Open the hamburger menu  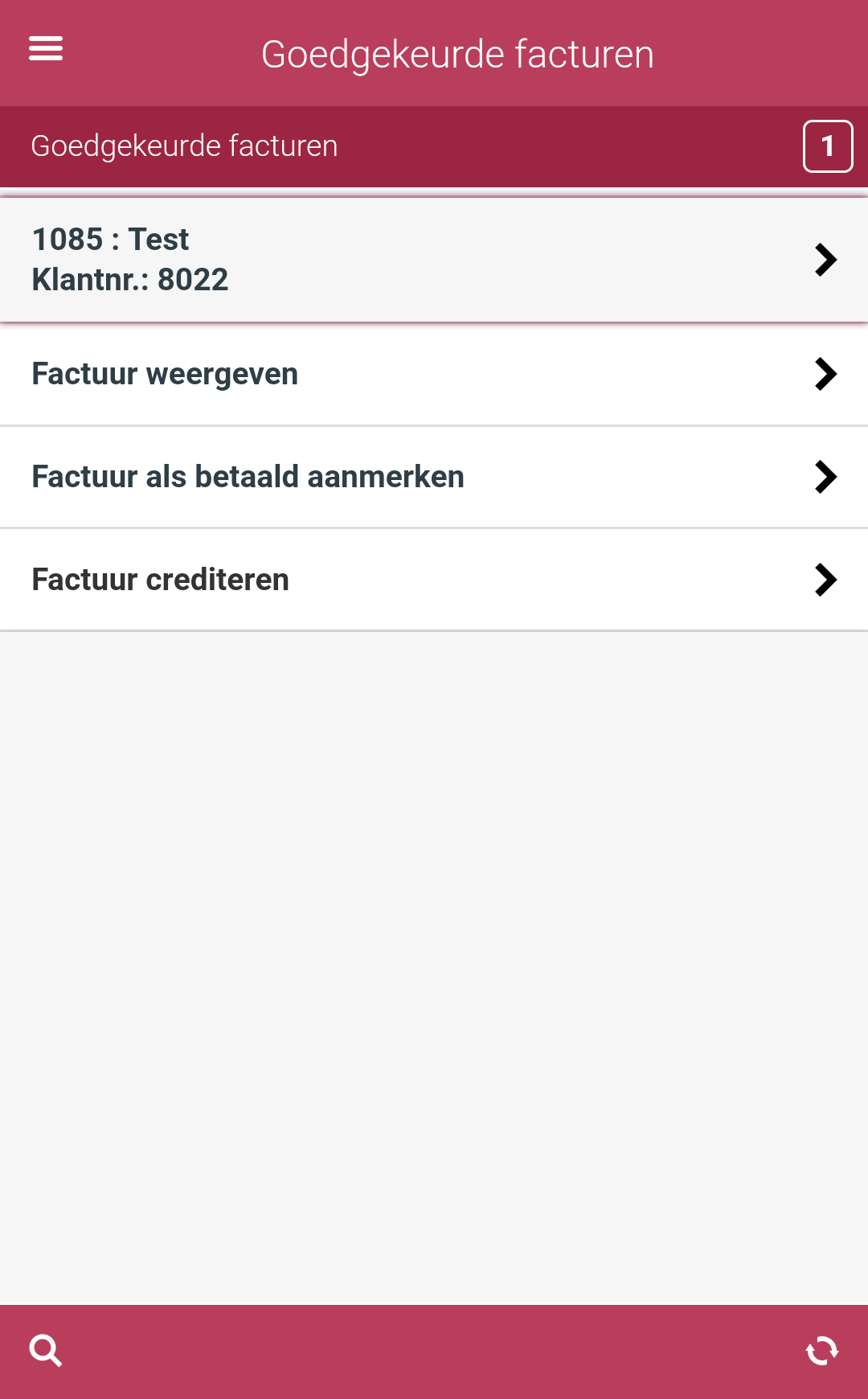click(x=46, y=49)
